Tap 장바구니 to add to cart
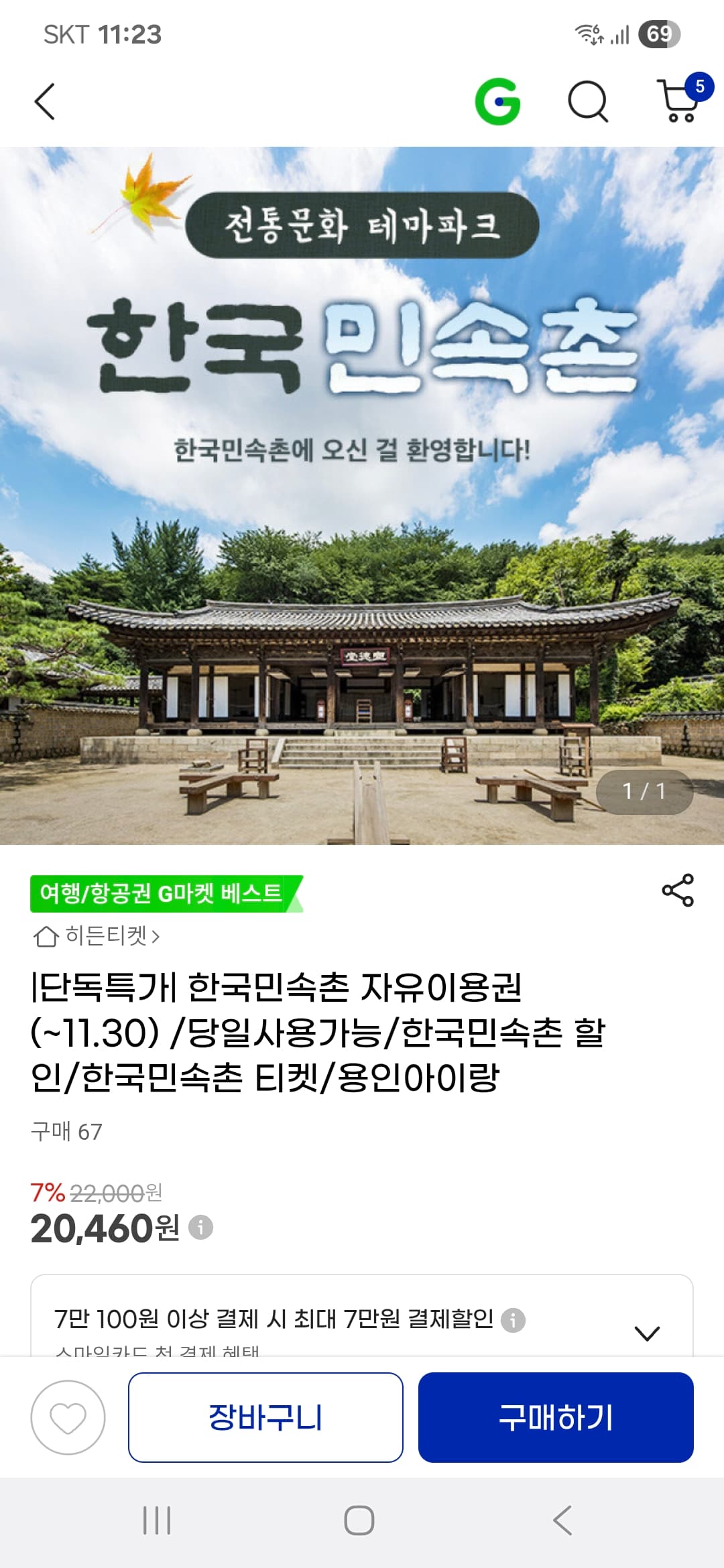 click(265, 1417)
